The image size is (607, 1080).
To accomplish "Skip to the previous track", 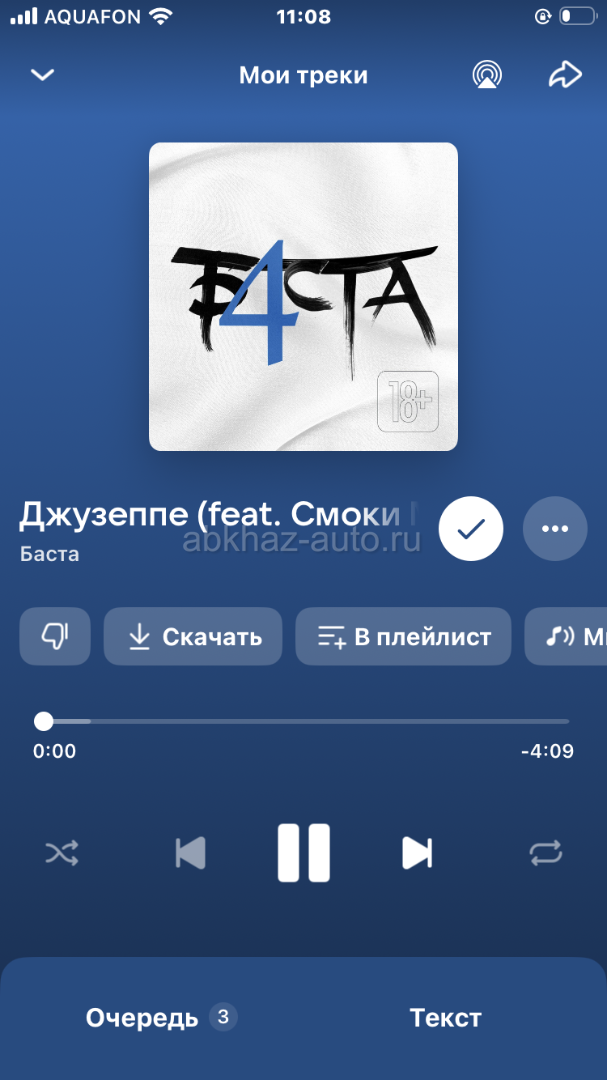I will point(190,853).
